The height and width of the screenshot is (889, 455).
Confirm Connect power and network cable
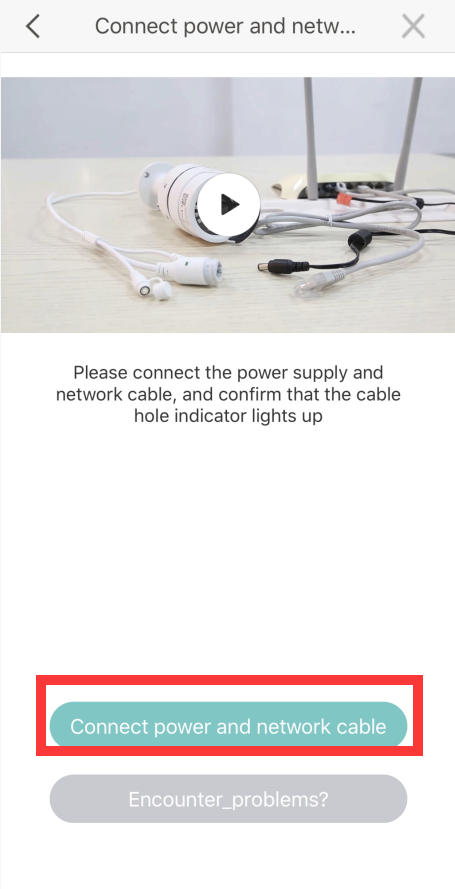click(228, 726)
